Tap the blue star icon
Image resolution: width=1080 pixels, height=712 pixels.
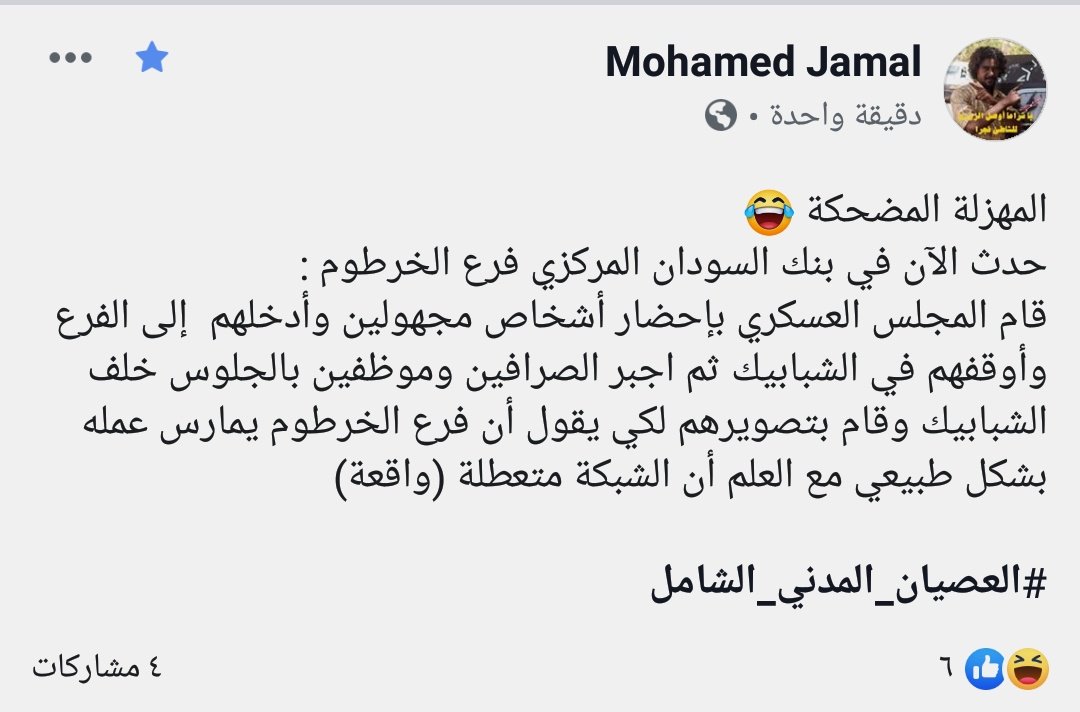152,58
